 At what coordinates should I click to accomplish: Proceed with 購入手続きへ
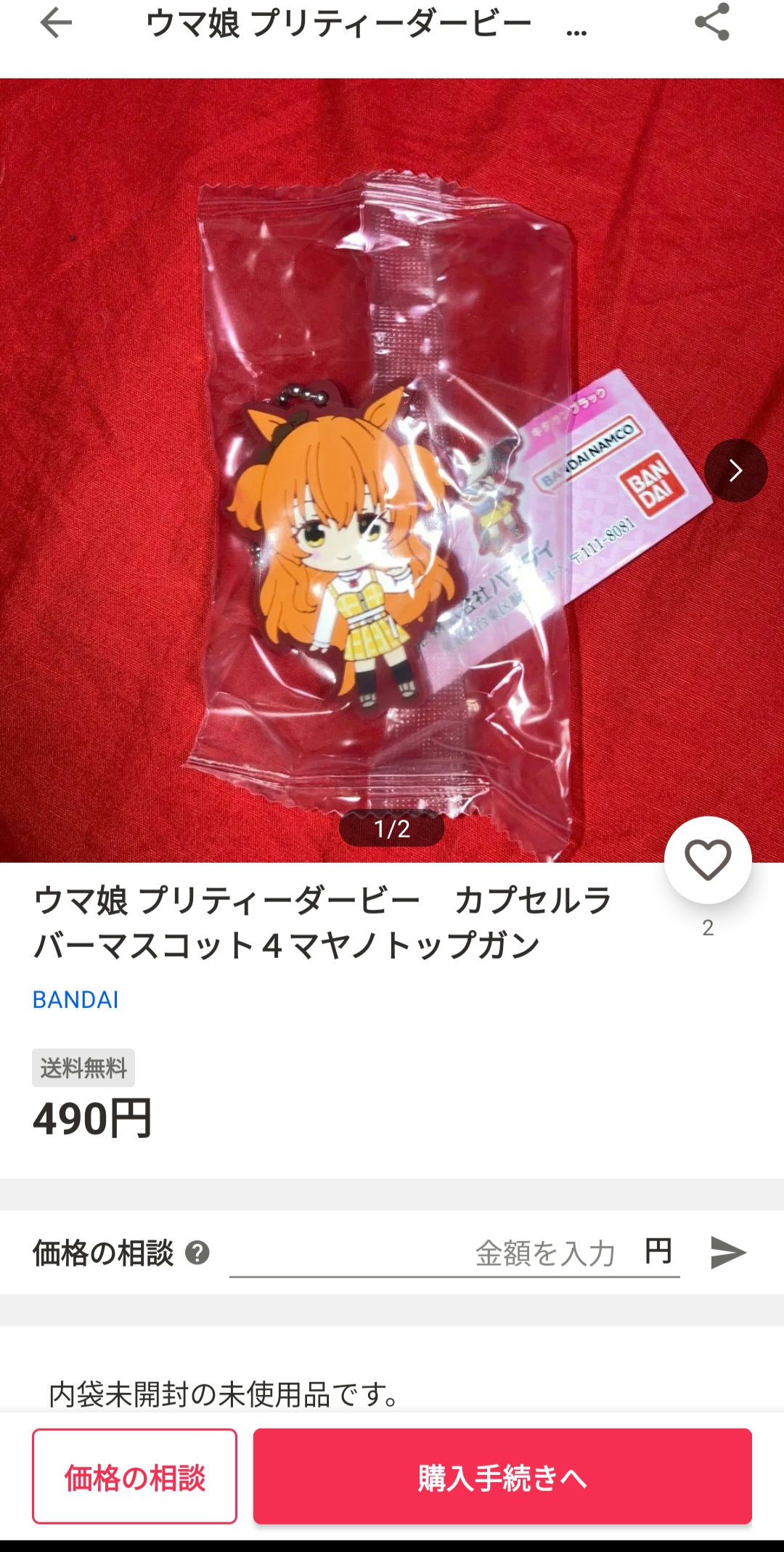pyautogui.click(x=502, y=1476)
